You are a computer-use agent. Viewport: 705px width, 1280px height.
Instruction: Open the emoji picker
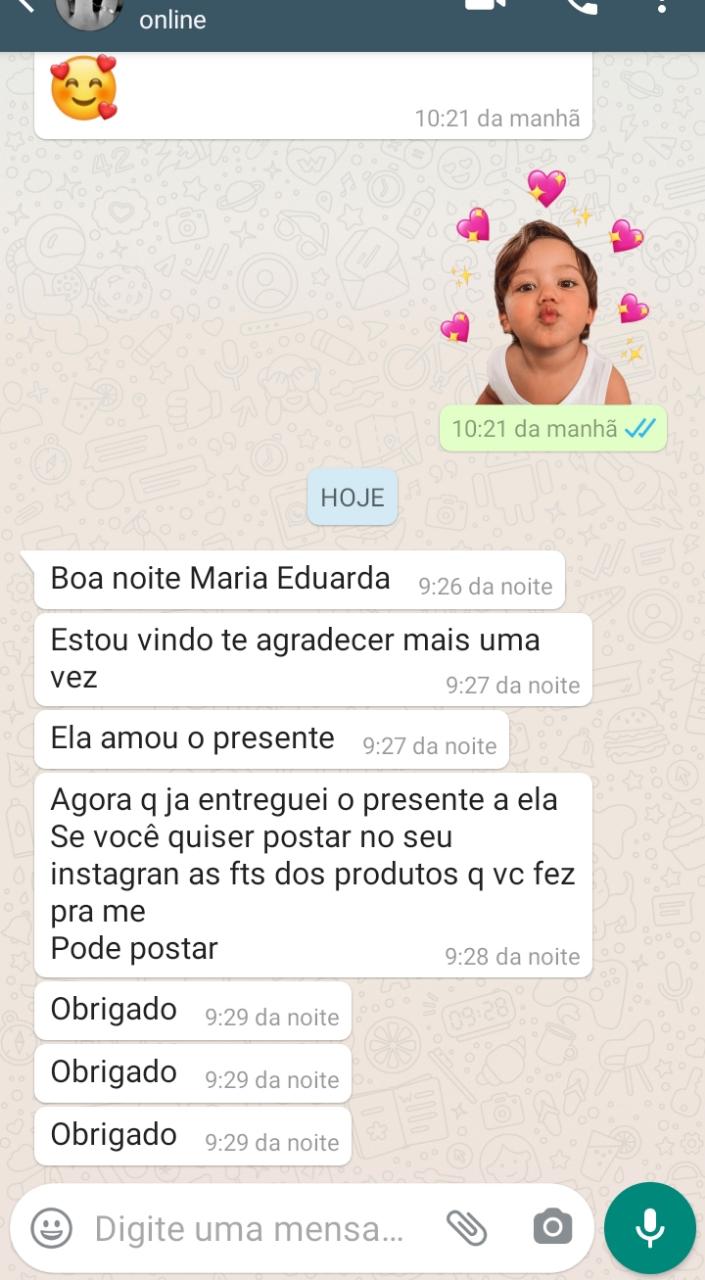pyautogui.click(x=51, y=1228)
